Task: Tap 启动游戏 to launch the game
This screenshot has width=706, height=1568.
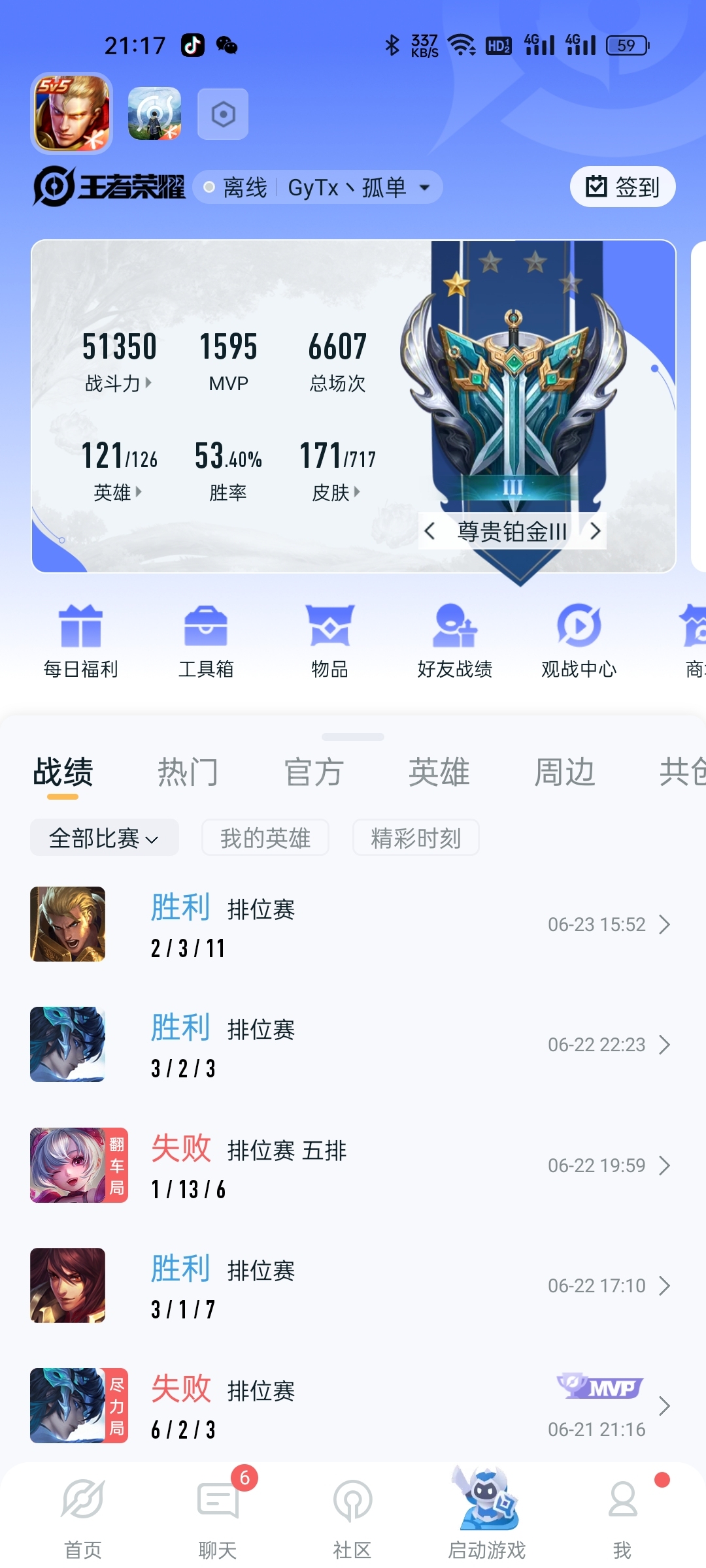Action: point(486,1516)
